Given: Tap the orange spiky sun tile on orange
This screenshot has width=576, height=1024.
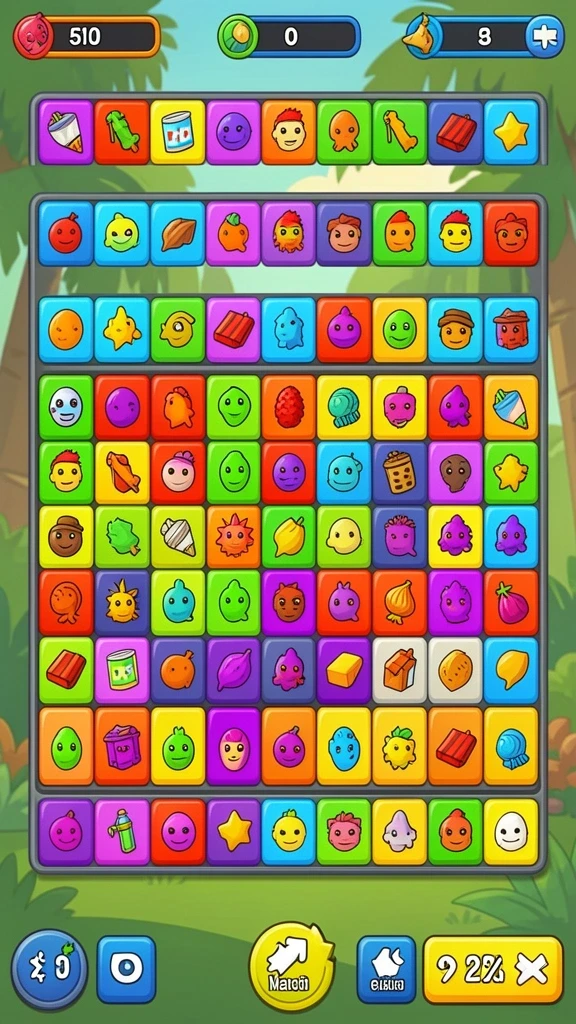Looking at the screenshot, I should pos(233,537).
